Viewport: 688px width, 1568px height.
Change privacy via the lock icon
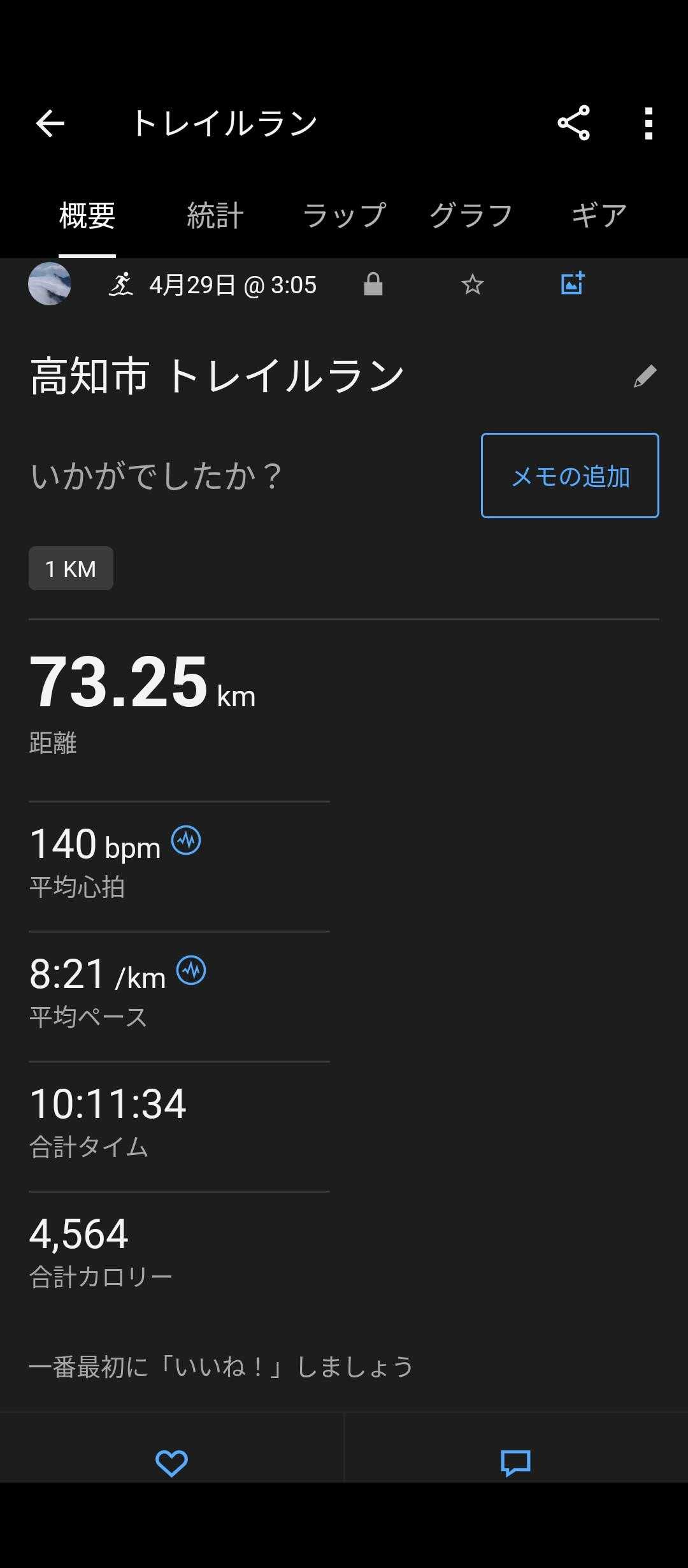point(373,284)
